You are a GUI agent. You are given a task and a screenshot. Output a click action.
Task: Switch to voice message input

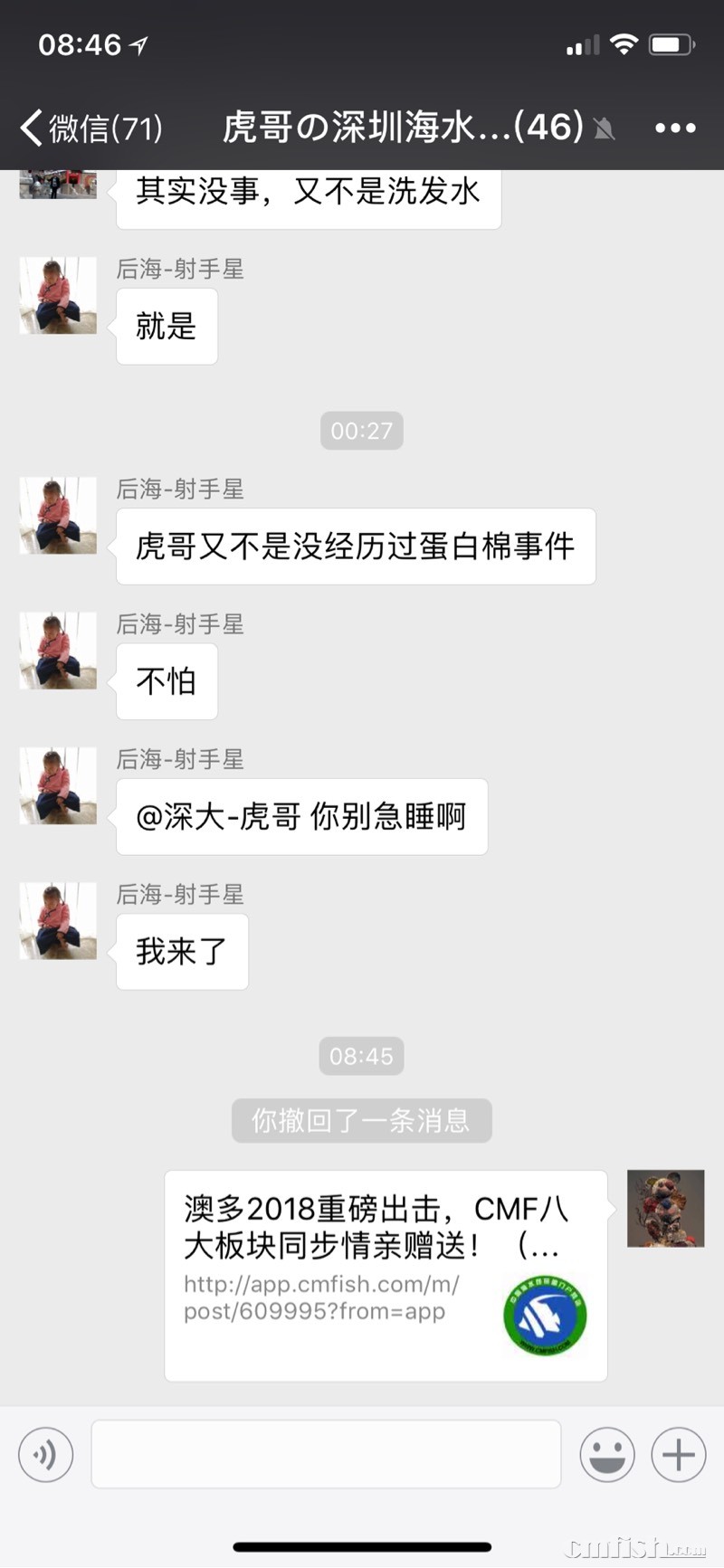pos(45,1454)
